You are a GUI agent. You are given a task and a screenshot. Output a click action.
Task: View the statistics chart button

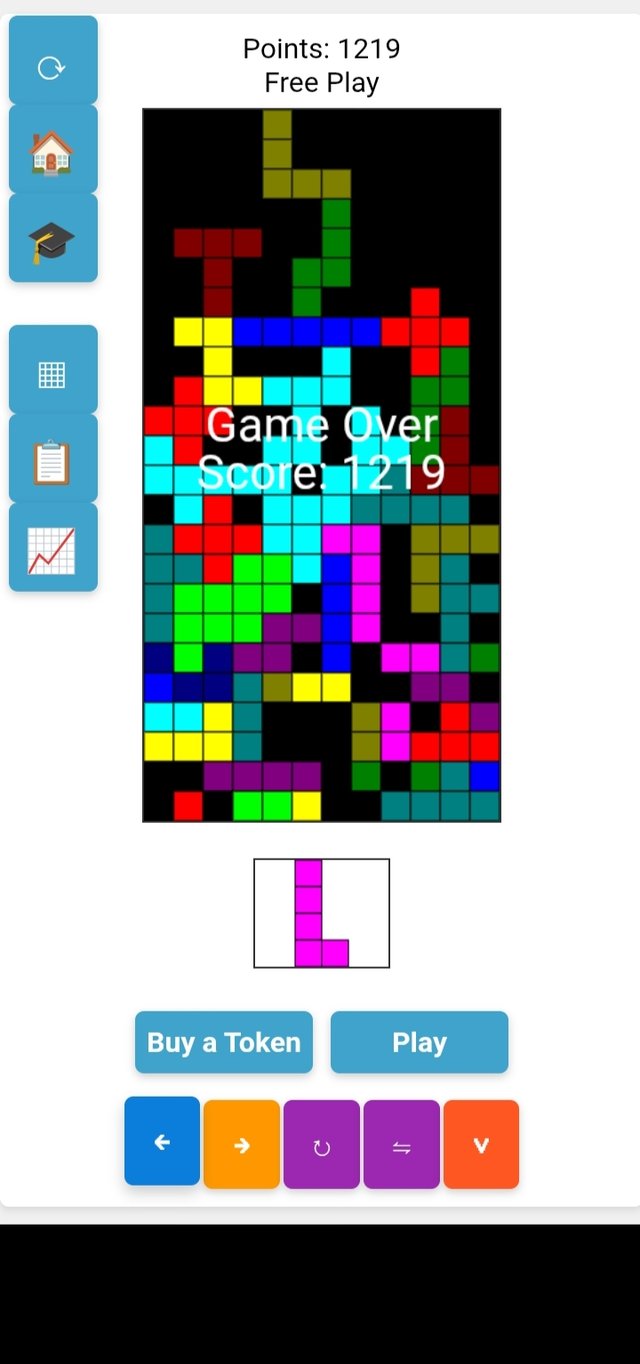pos(53,550)
